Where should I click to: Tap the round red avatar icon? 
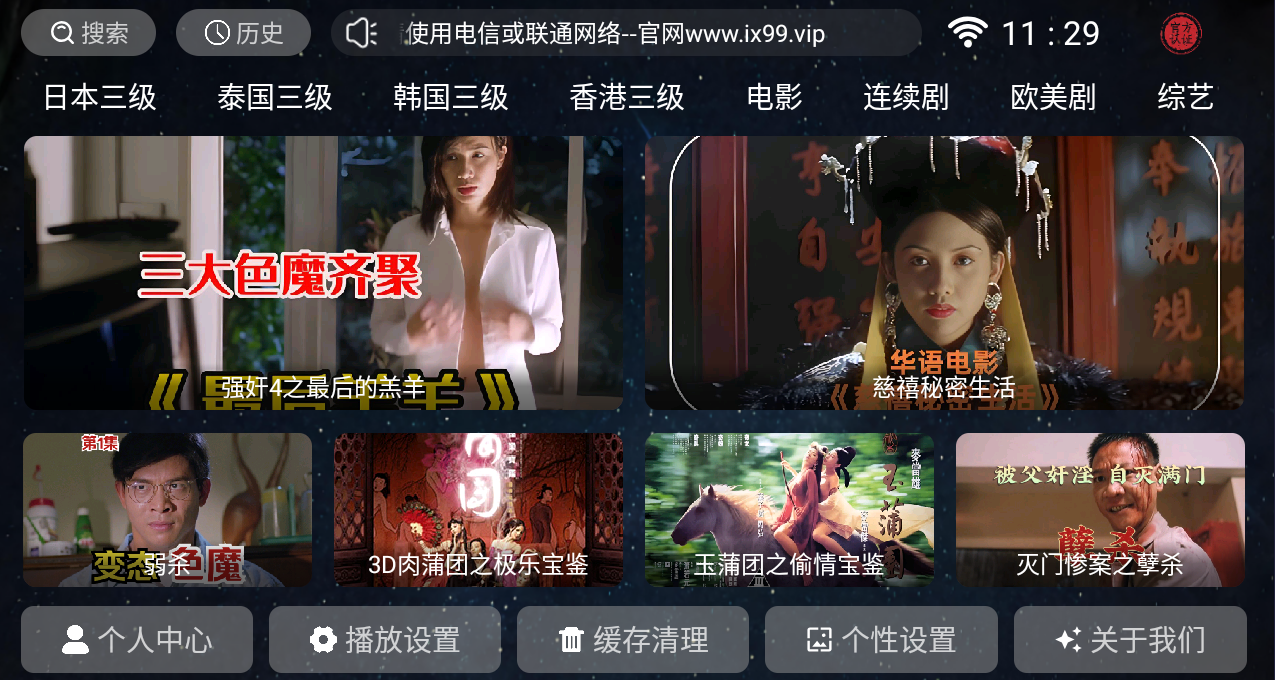[x=1181, y=34]
